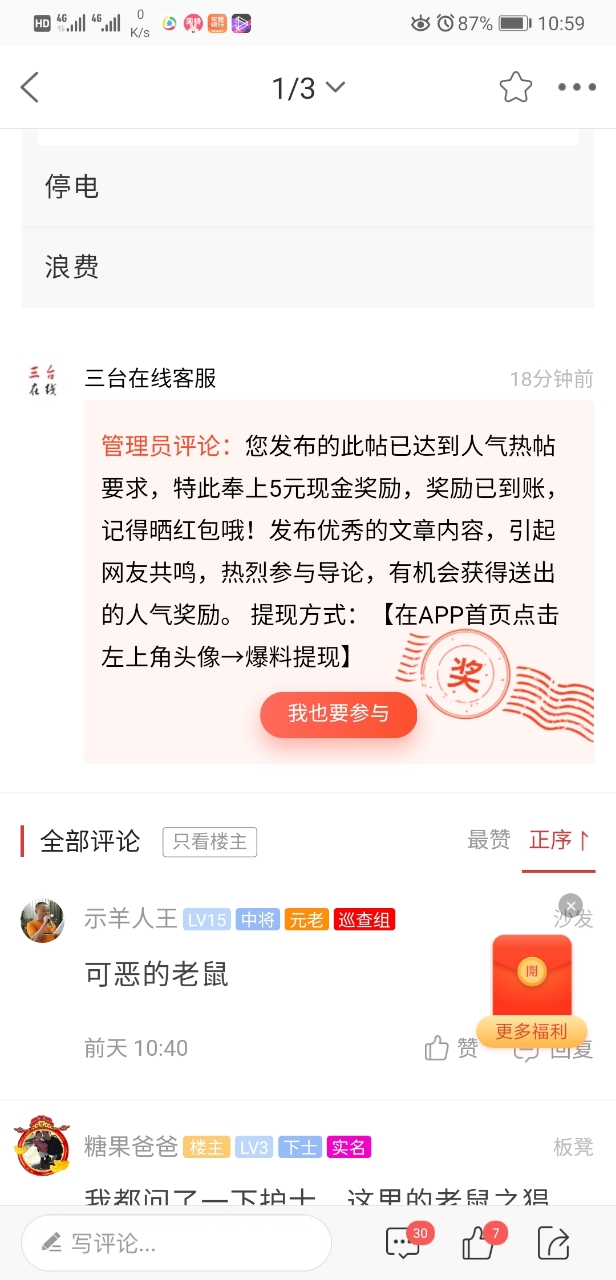This screenshot has width=616, height=1280.
Task: Share this post
Action: 553,1243
